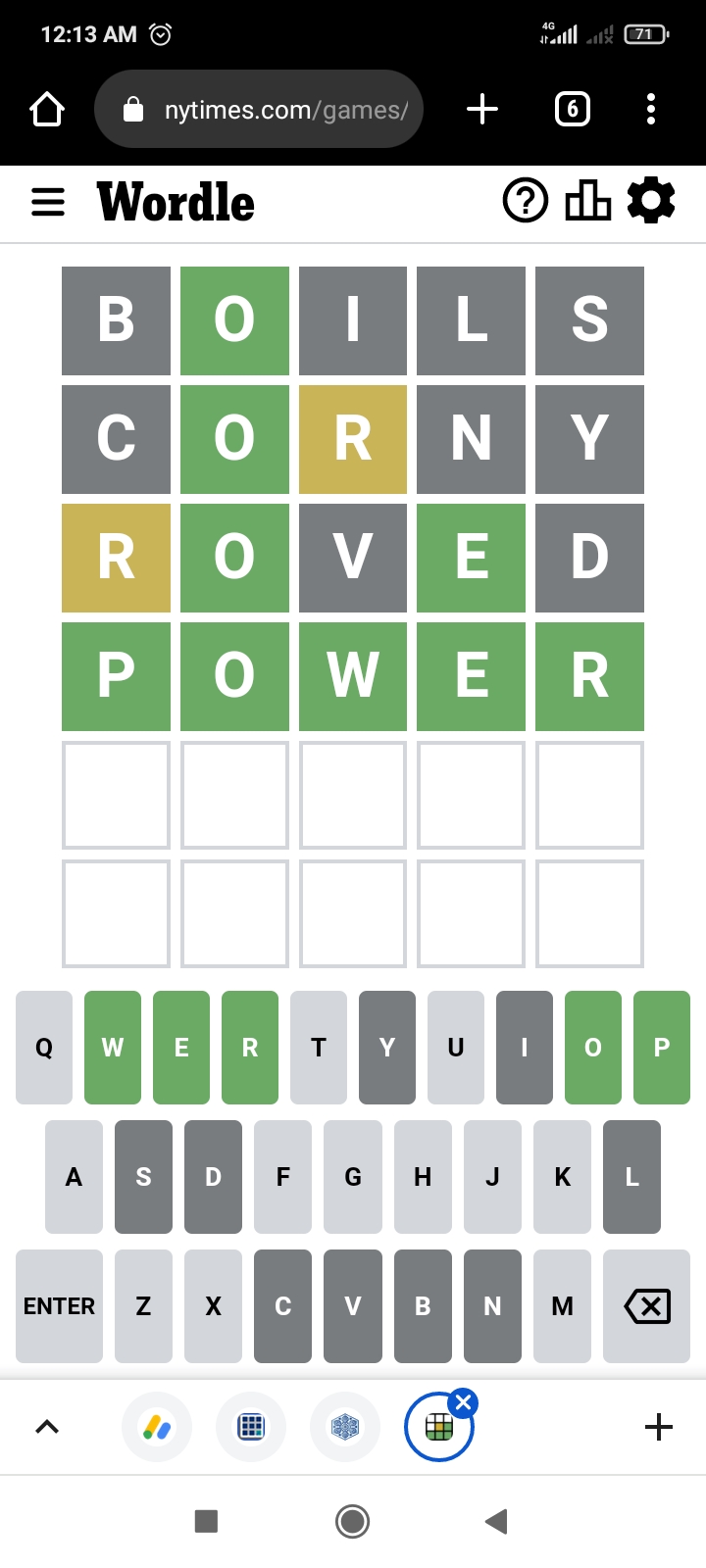This screenshot has width=706, height=1568.
Task: Open the Wordle hamburger menu
Action: (48, 202)
